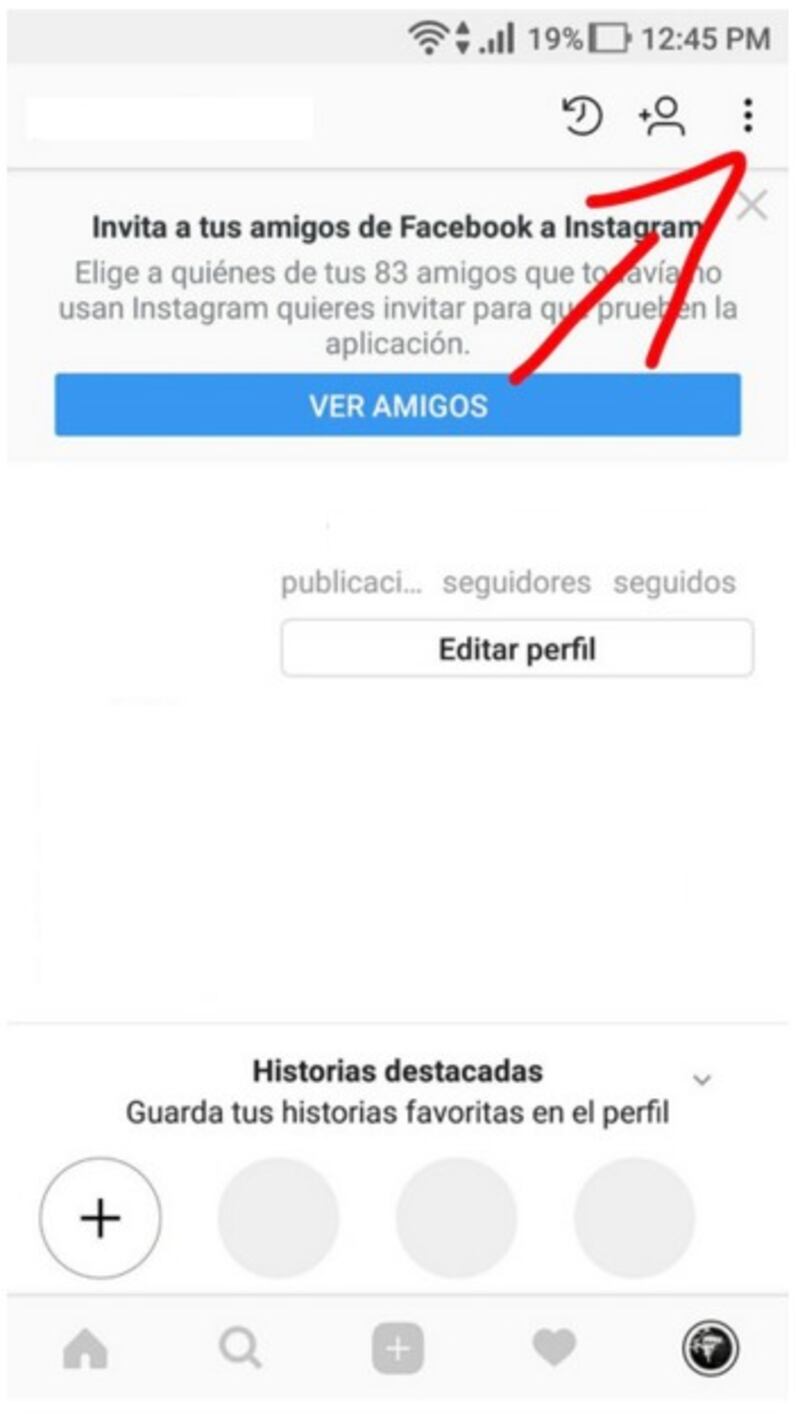The image size is (800, 1416).
Task: Switch to the search tab
Action: 240,1350
